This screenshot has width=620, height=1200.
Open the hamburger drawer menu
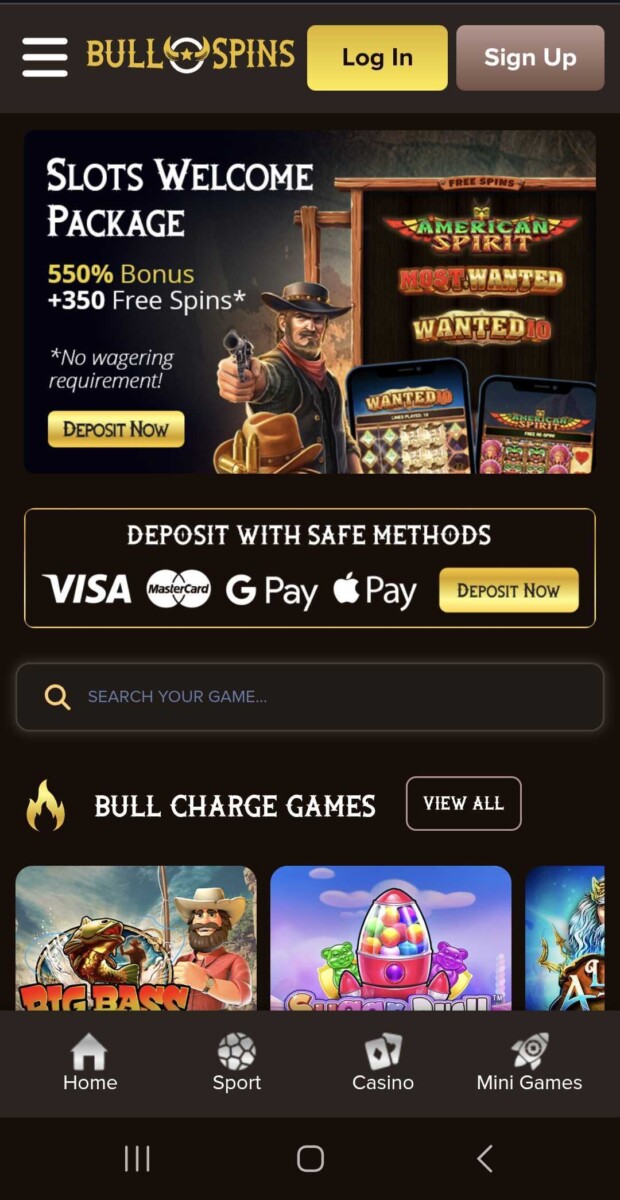[45, 57]
